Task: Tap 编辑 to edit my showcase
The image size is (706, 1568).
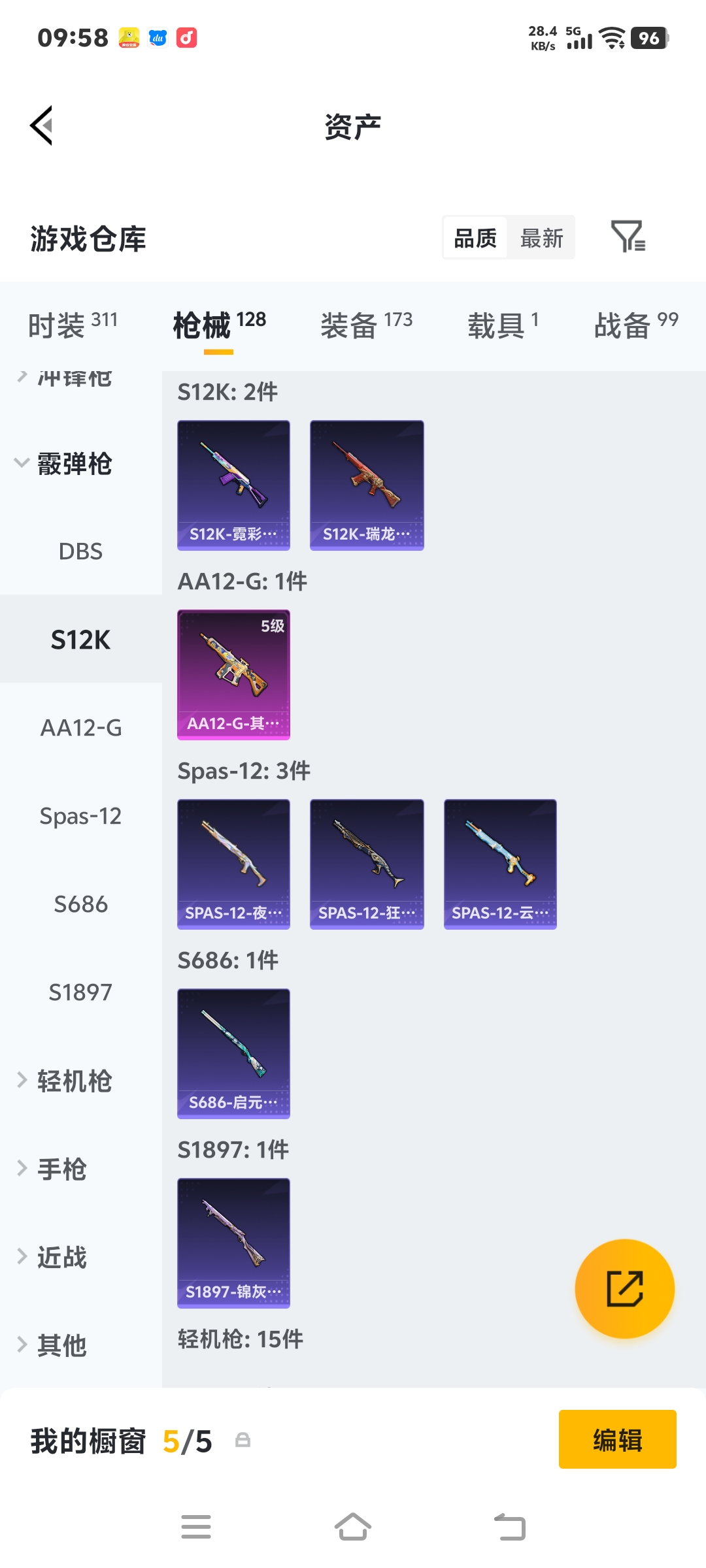Action: [617, 1439]
